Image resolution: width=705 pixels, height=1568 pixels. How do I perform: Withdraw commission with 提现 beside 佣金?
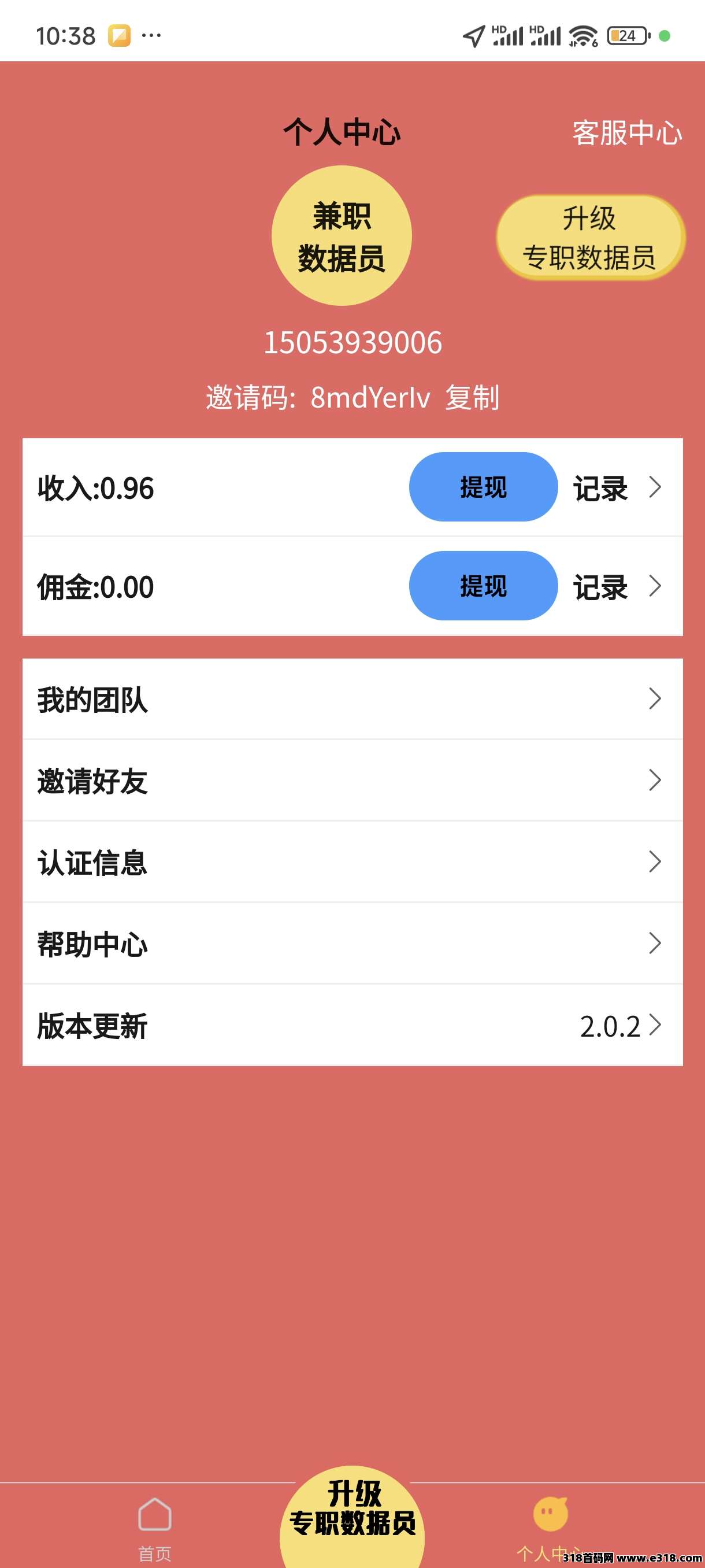click(483, 586)
